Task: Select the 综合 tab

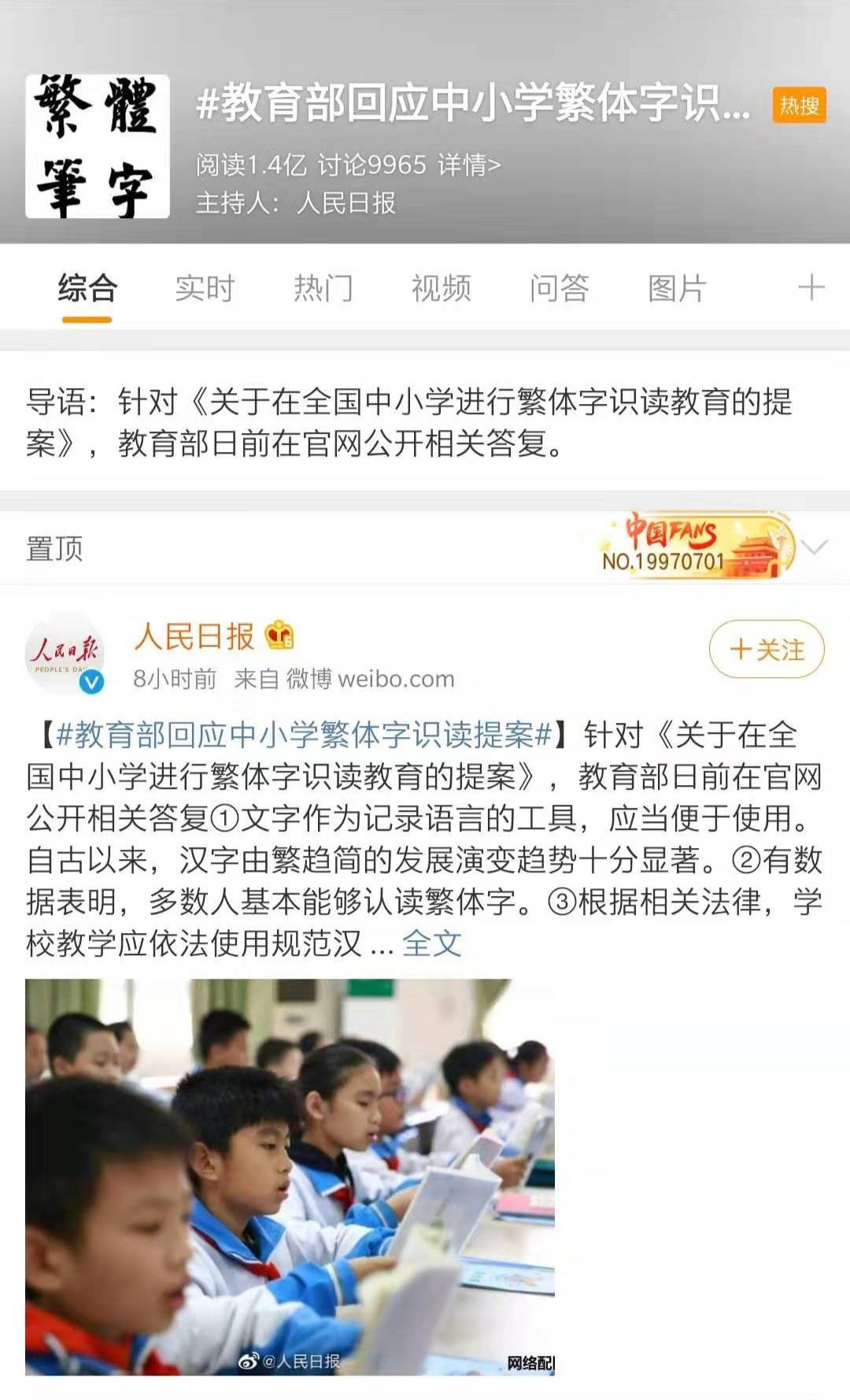Action: coord(87,288)
